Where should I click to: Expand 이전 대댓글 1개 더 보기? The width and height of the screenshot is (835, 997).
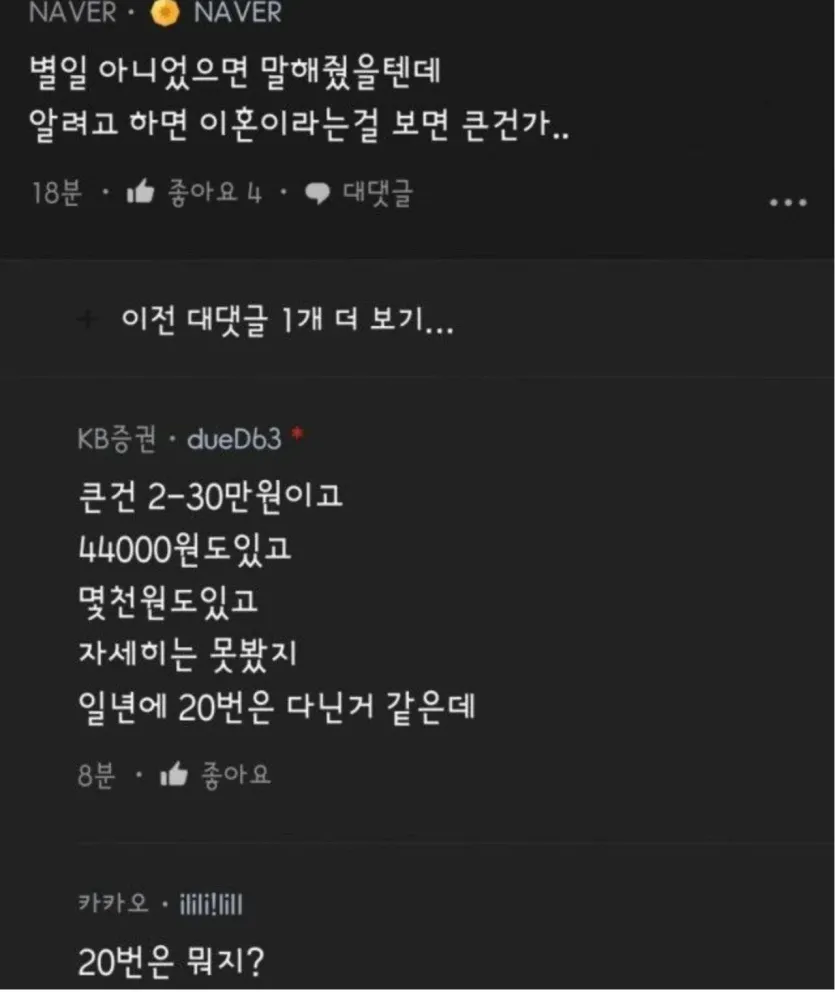286,322
